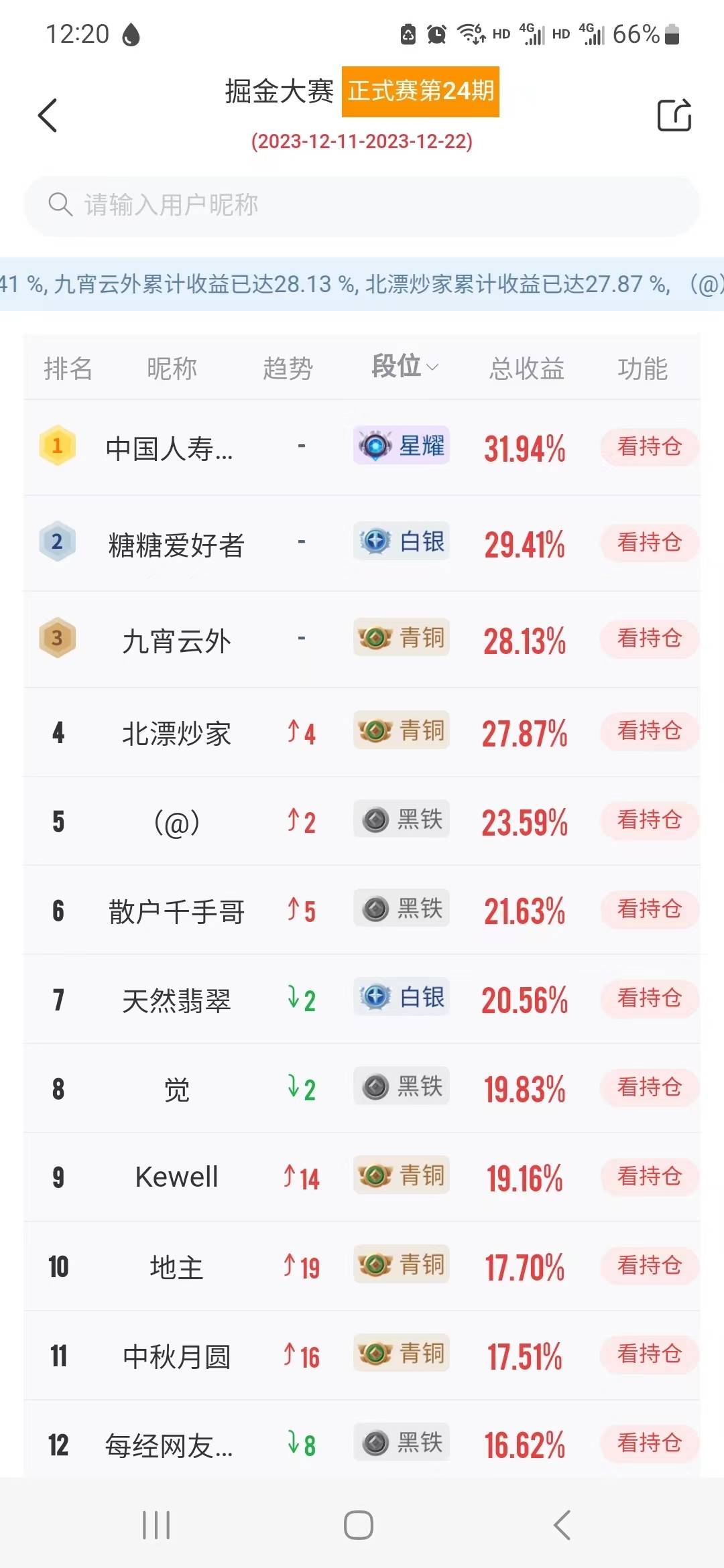Share the leaderboard via the share icon

[674, 115]
